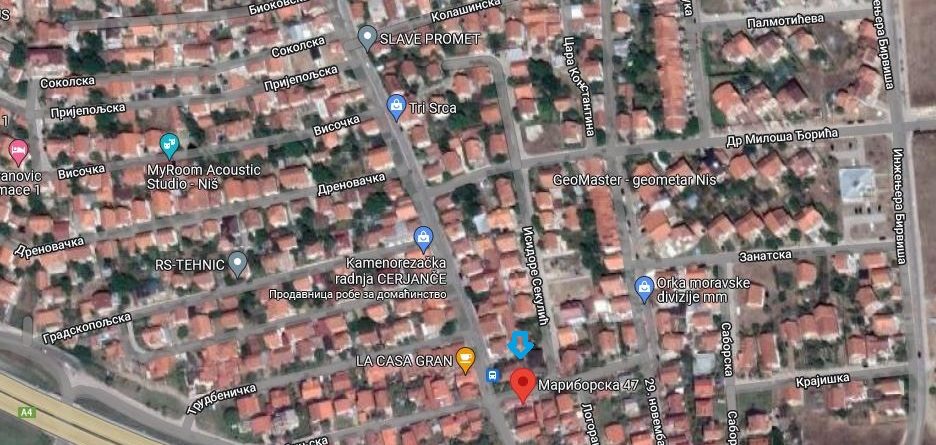Select the Tri Srca shop marker
Viewport: 936px width, 445px height.
tap(396, 107)
